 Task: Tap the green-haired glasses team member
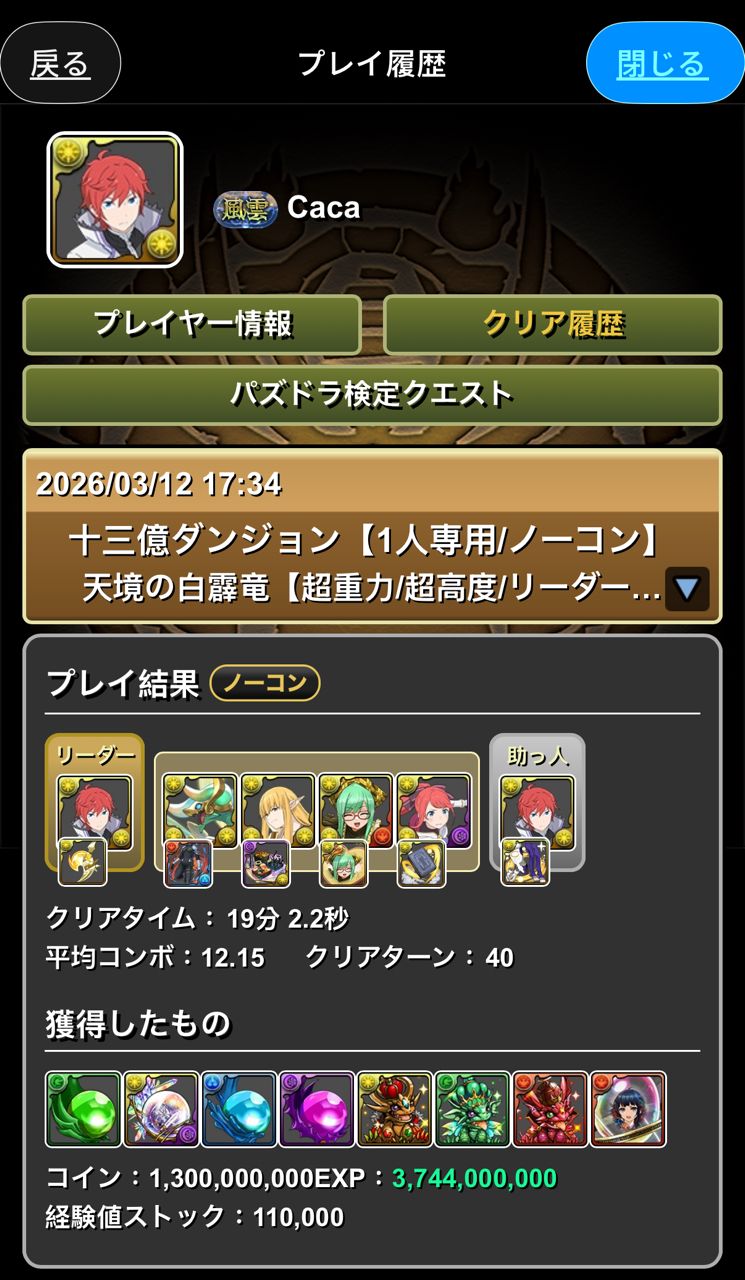coord(356,811)
